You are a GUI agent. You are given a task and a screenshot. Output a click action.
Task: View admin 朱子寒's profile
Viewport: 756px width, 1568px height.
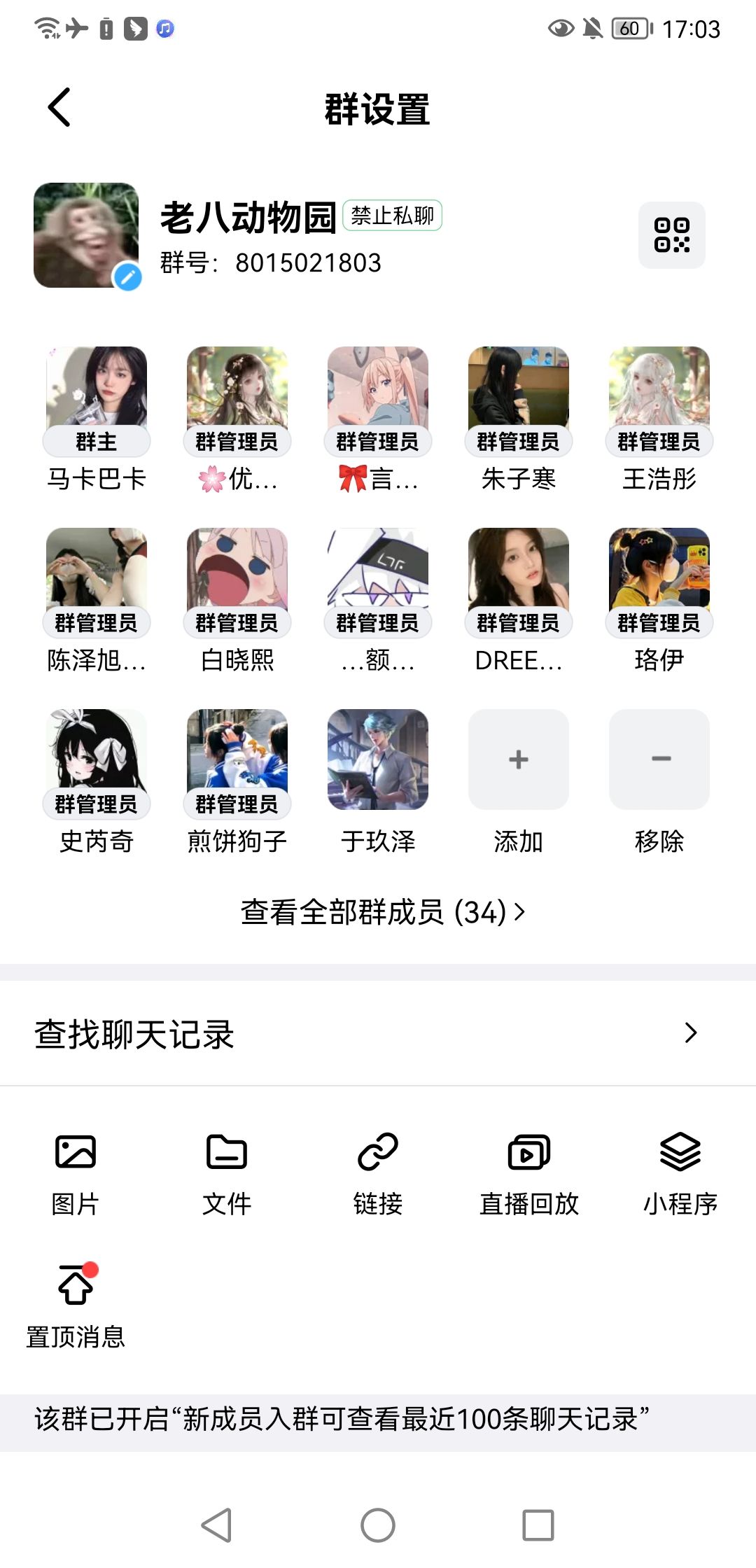tap(518, 393)
